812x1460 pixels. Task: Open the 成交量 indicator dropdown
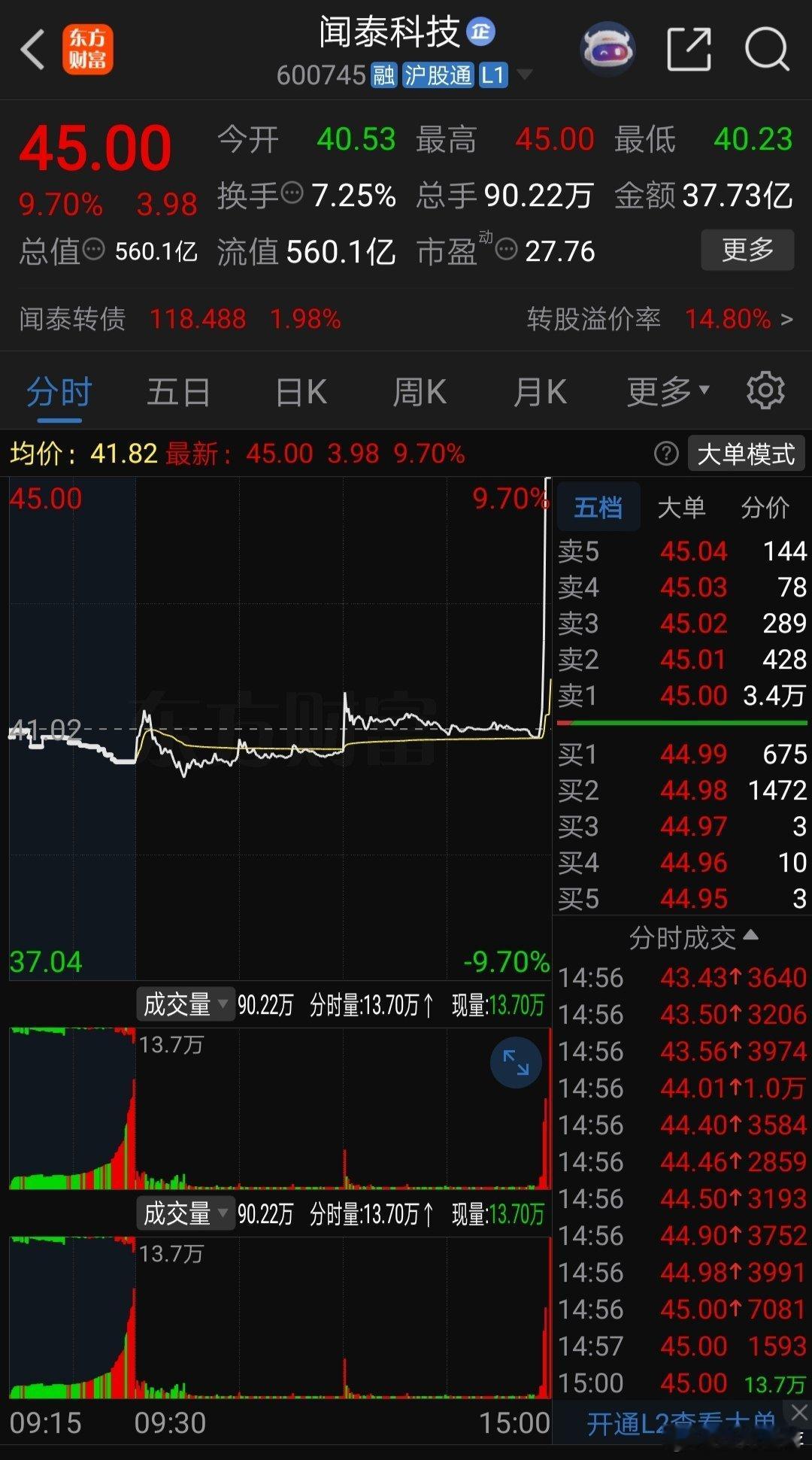click(x=185, y=1003)
